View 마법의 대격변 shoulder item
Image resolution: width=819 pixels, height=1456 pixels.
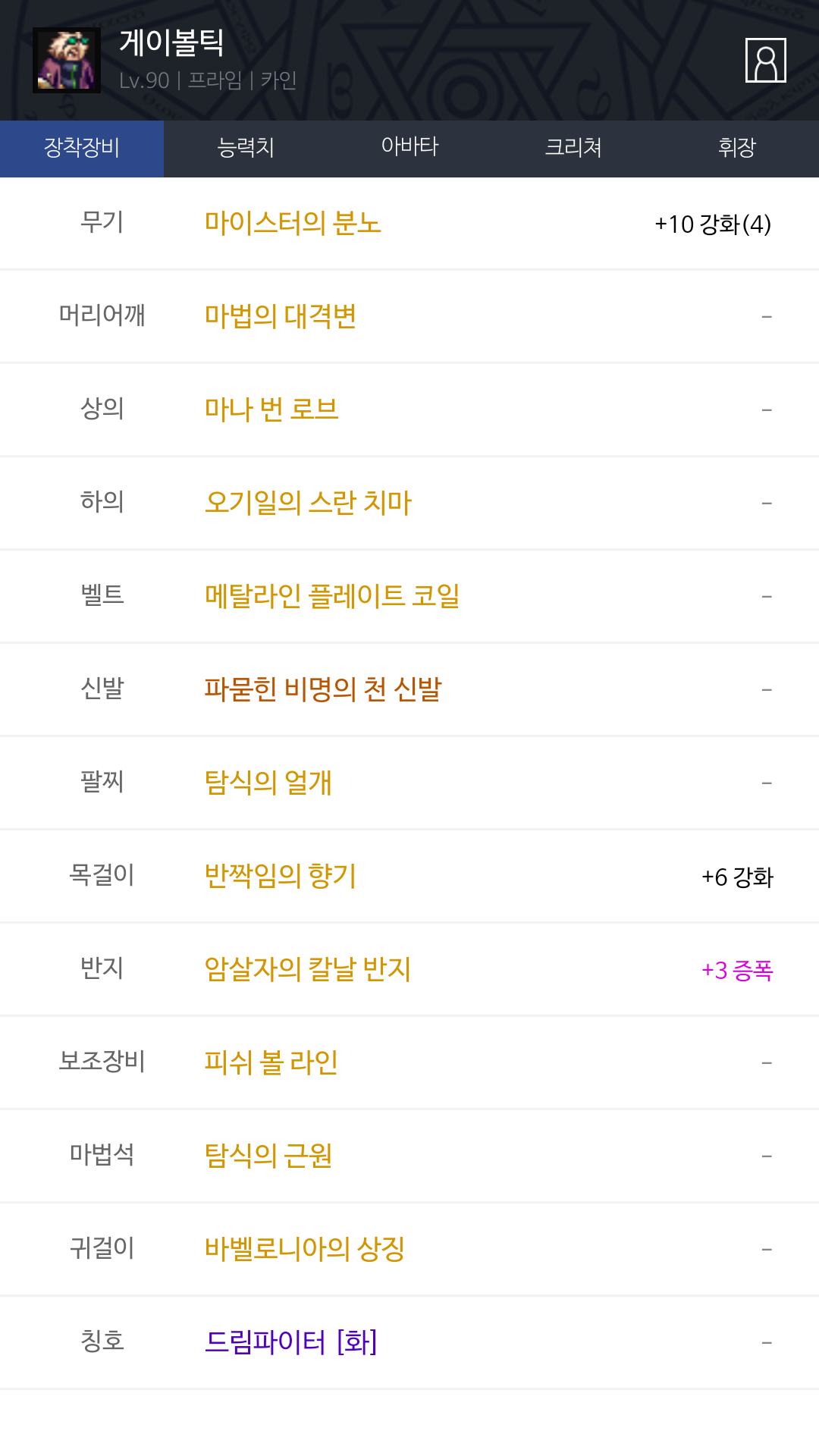(x=281, y=316)
